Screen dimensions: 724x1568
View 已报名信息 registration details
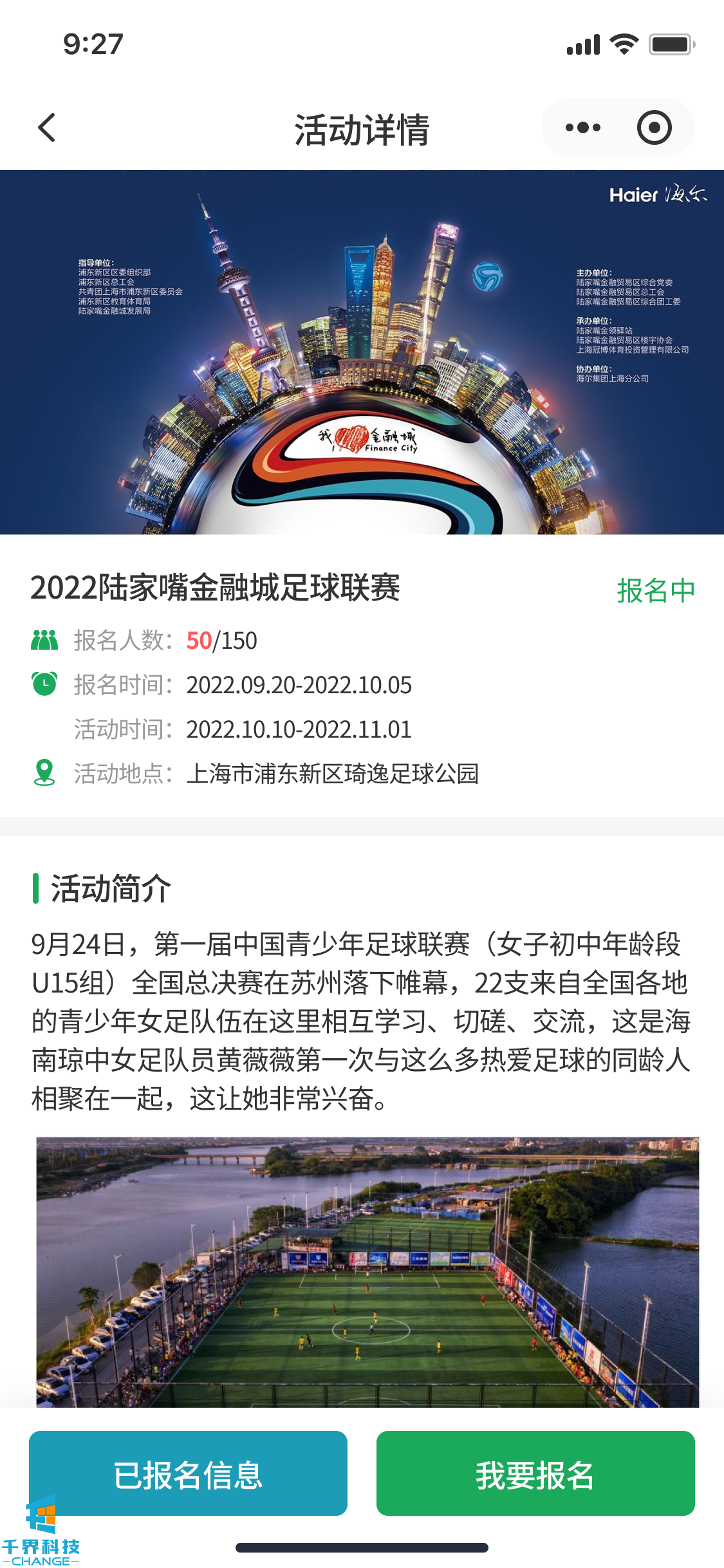(188, 1473)
